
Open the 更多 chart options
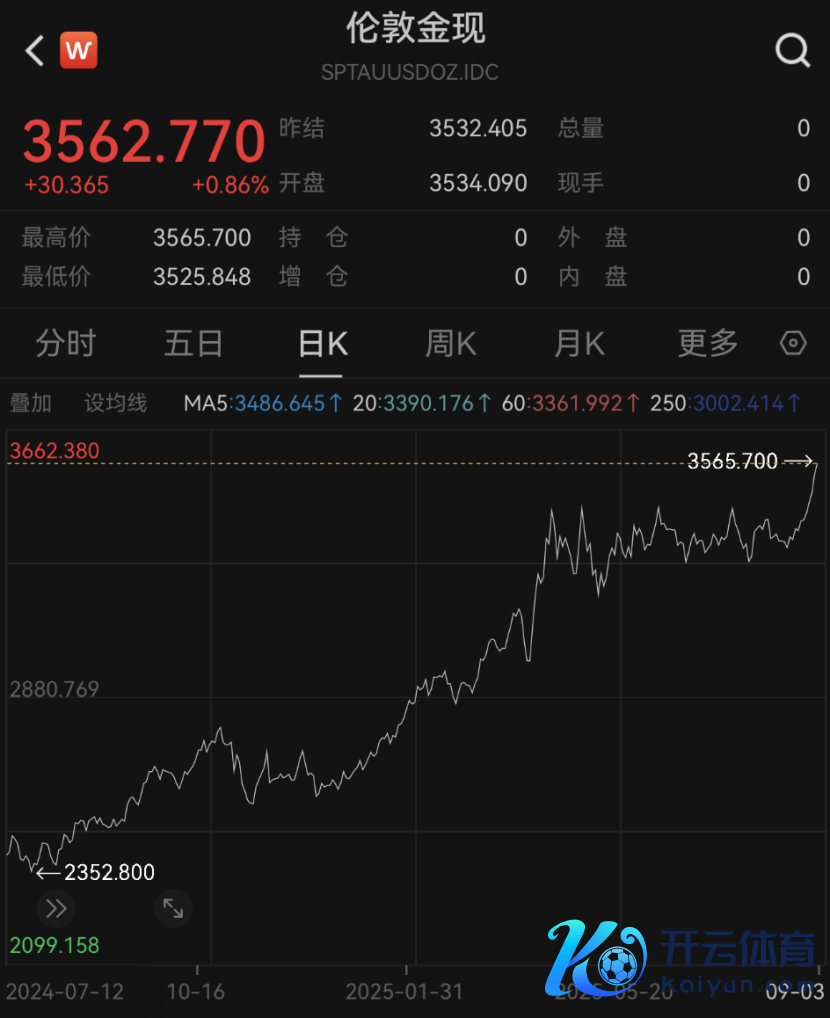point(707,344)
